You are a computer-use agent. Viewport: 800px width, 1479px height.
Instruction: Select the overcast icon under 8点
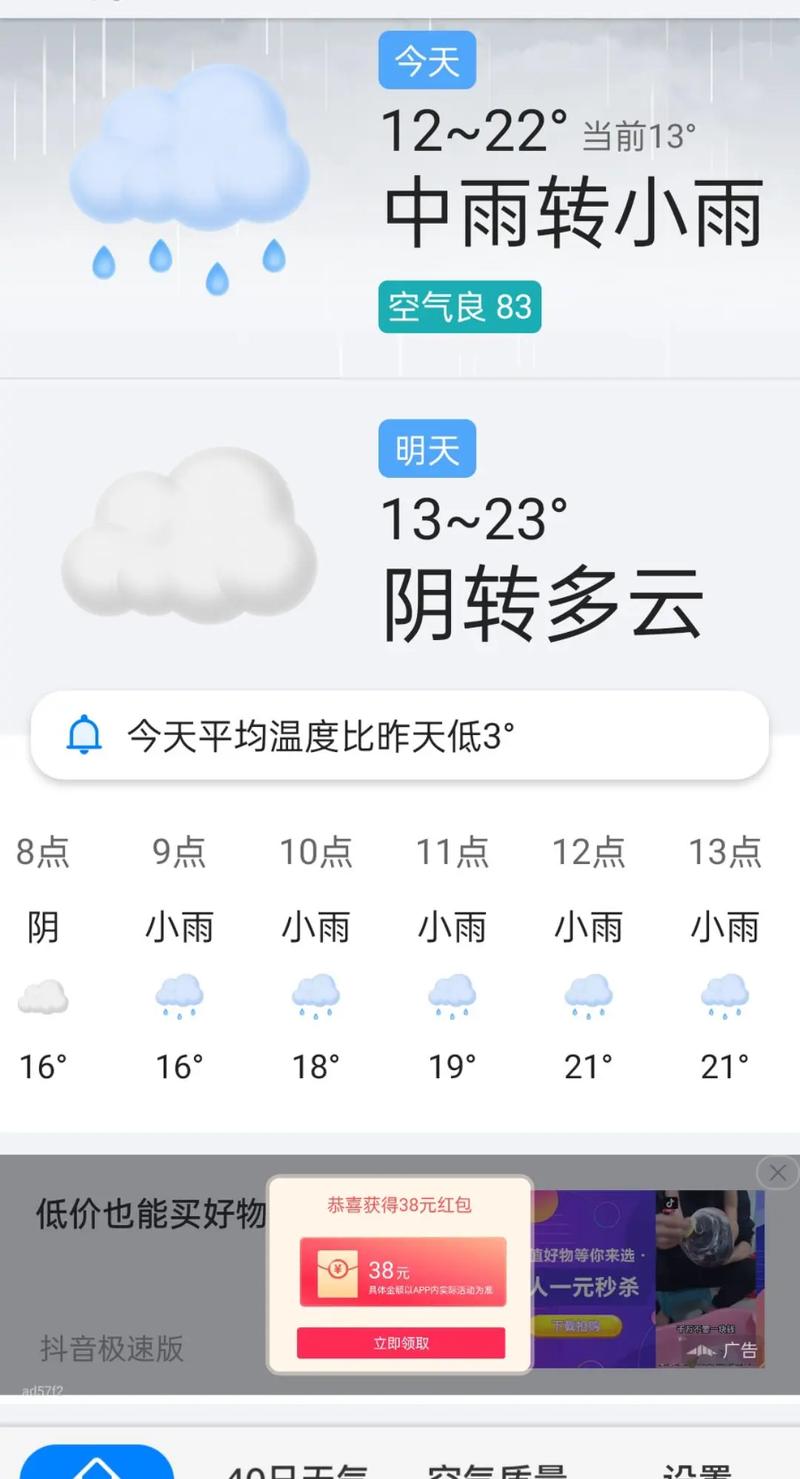point(42,995)
